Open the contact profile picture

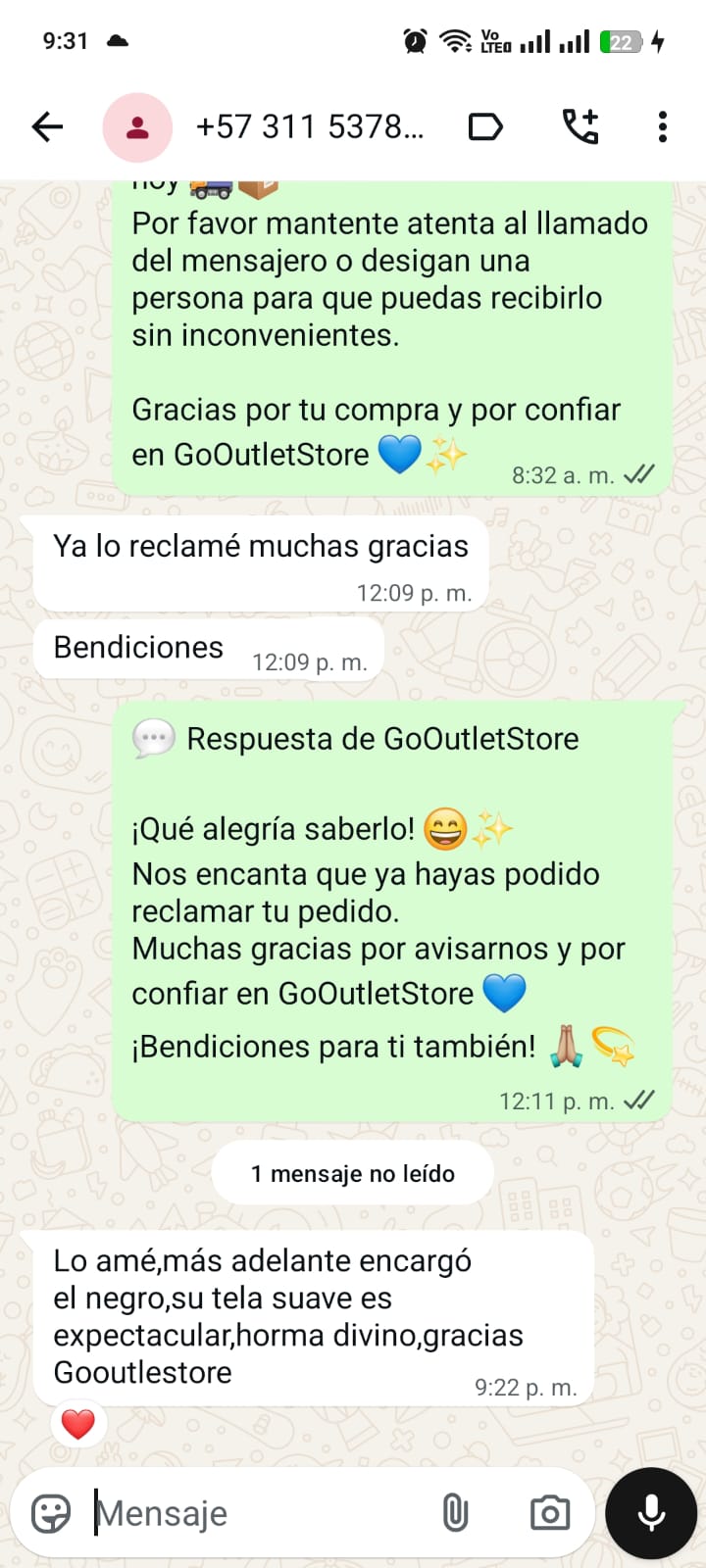point(137,127)
